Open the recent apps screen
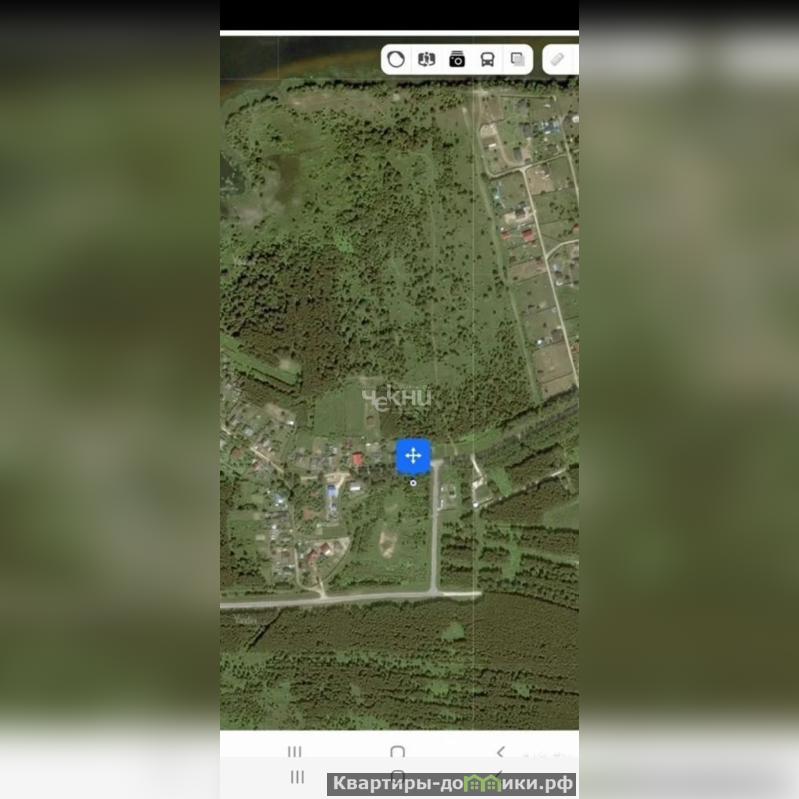 coord(295,752)
